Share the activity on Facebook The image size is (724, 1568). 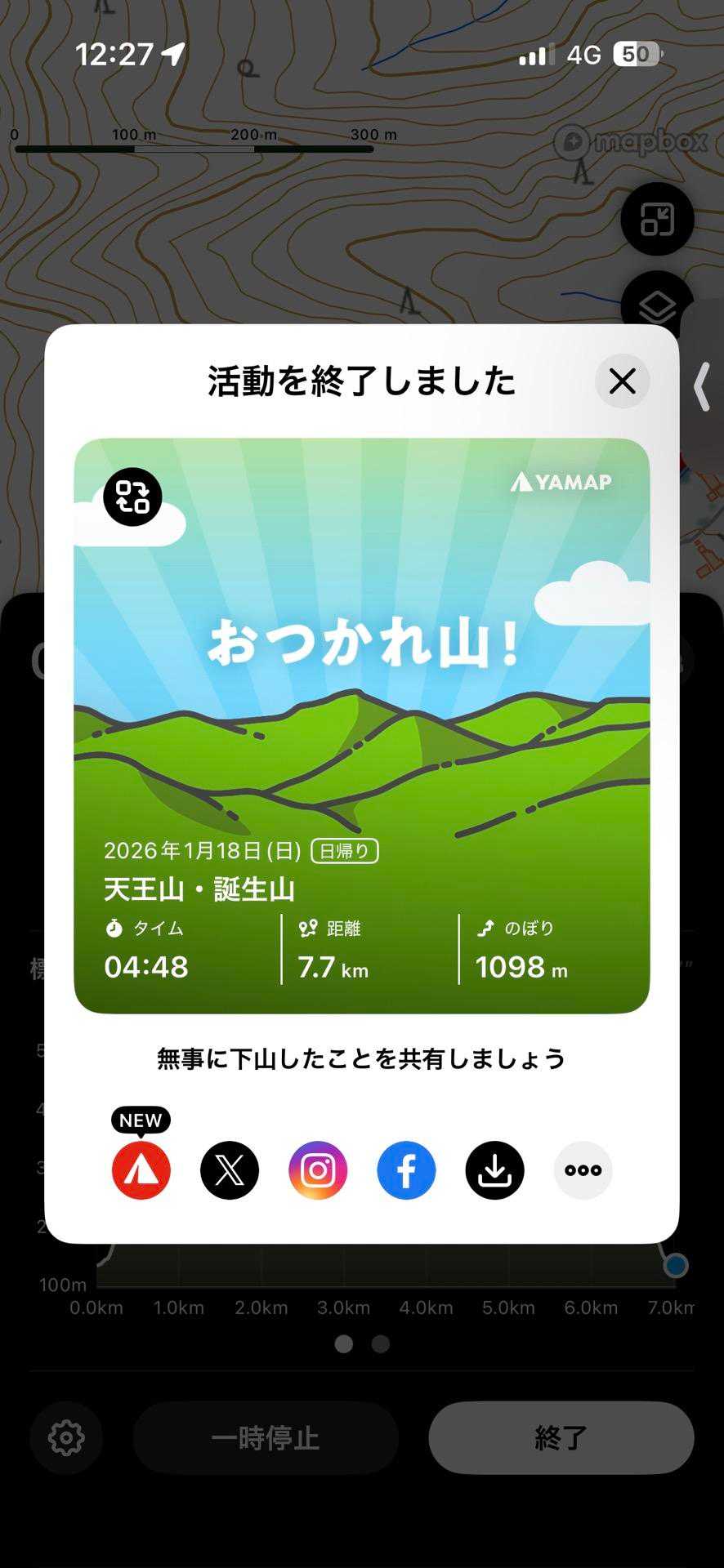(406, 1170)
